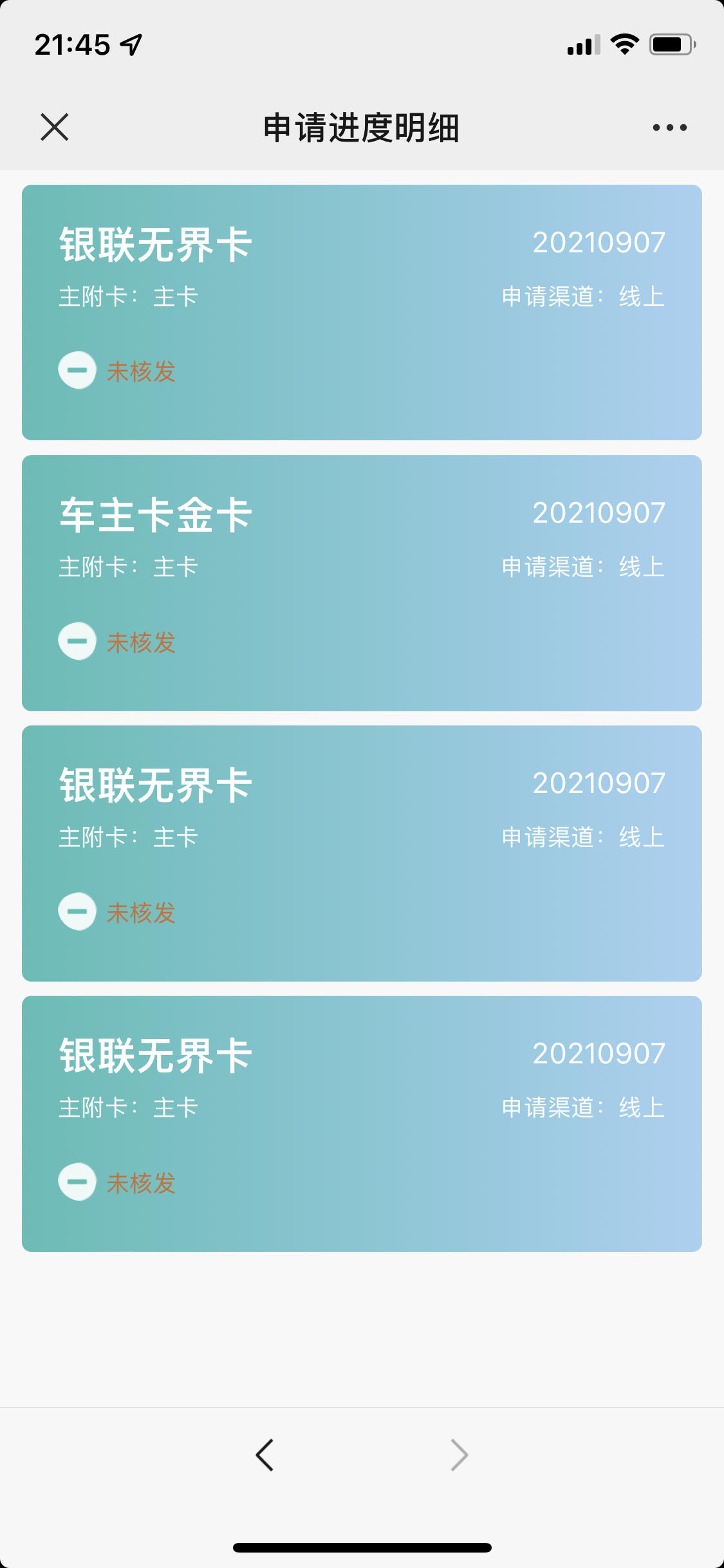
Task: Go back to the previous web page
Action: (x=265, y=1455)
